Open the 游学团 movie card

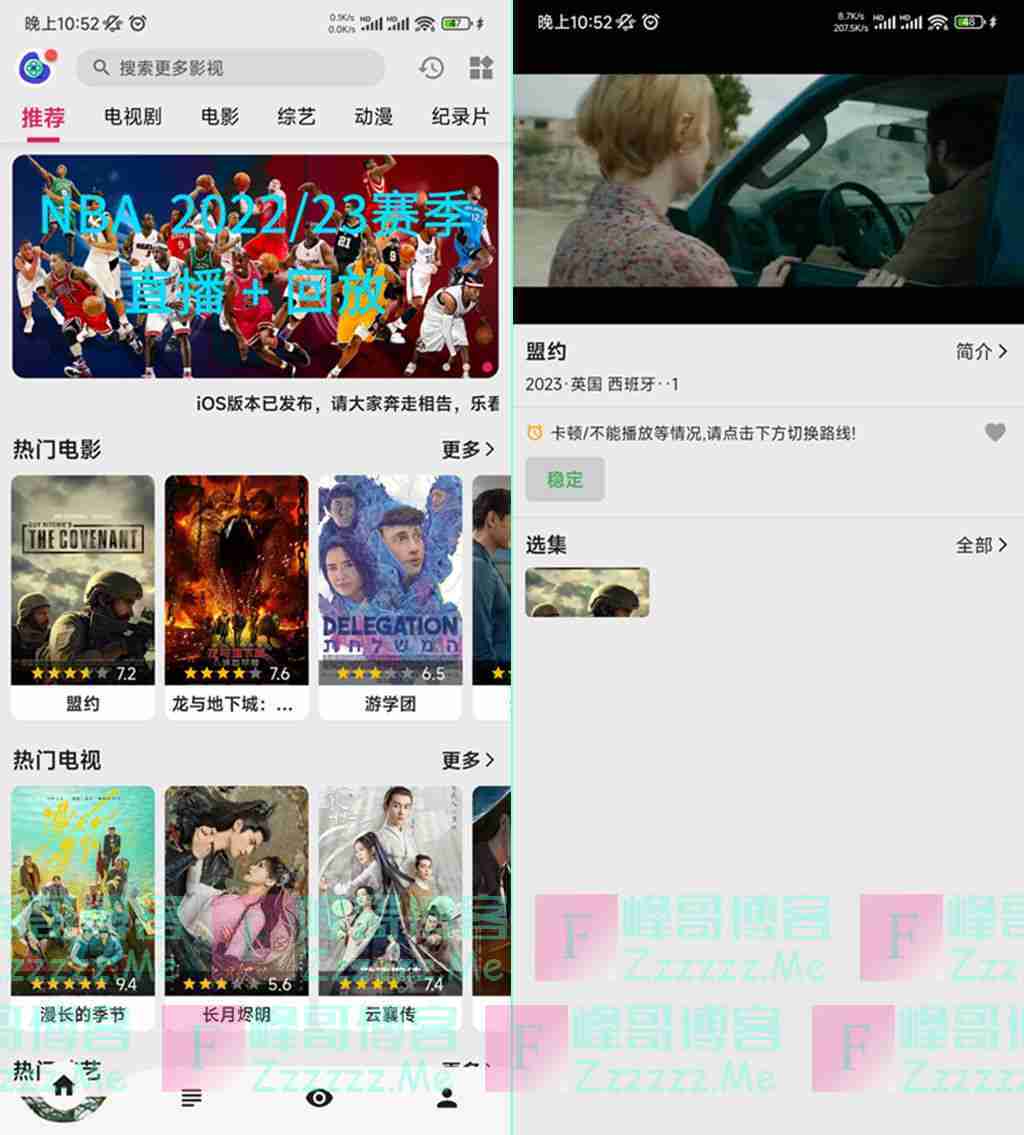click(x=390, y=596)
